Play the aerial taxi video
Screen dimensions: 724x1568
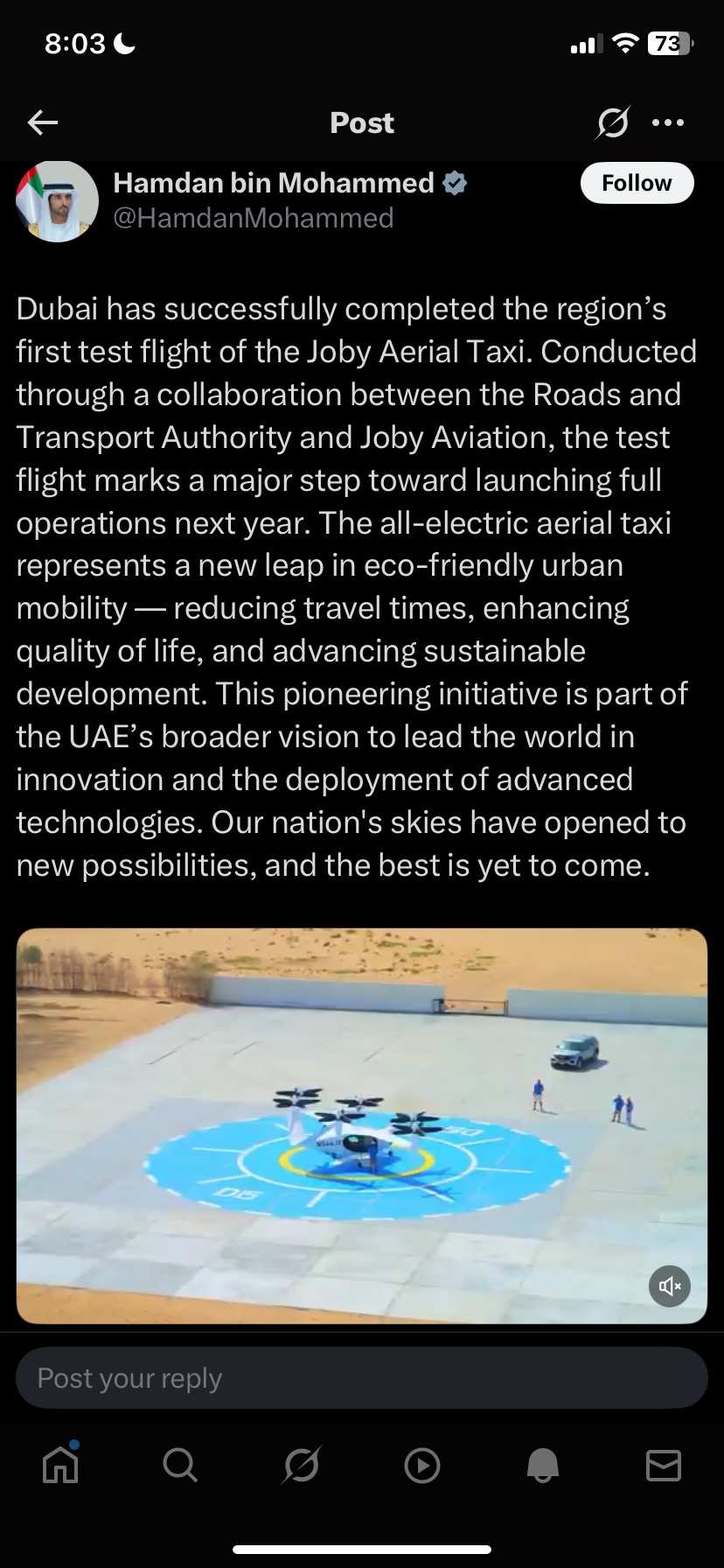pyautogui.click(x=362, y=1125)
